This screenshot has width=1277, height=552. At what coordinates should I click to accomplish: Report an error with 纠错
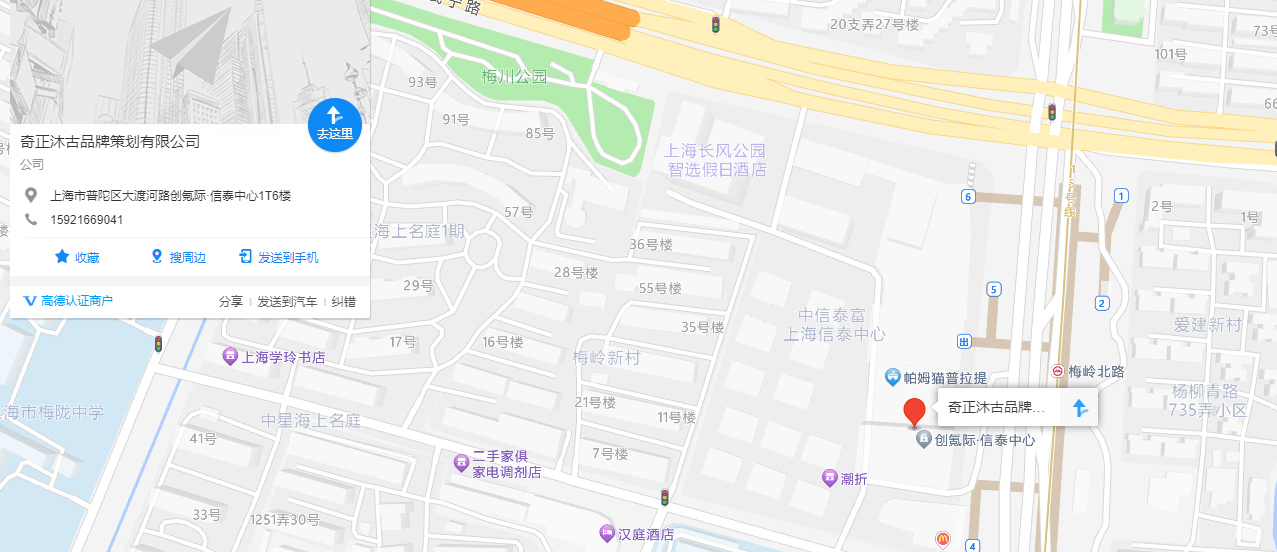click(343, 302)
